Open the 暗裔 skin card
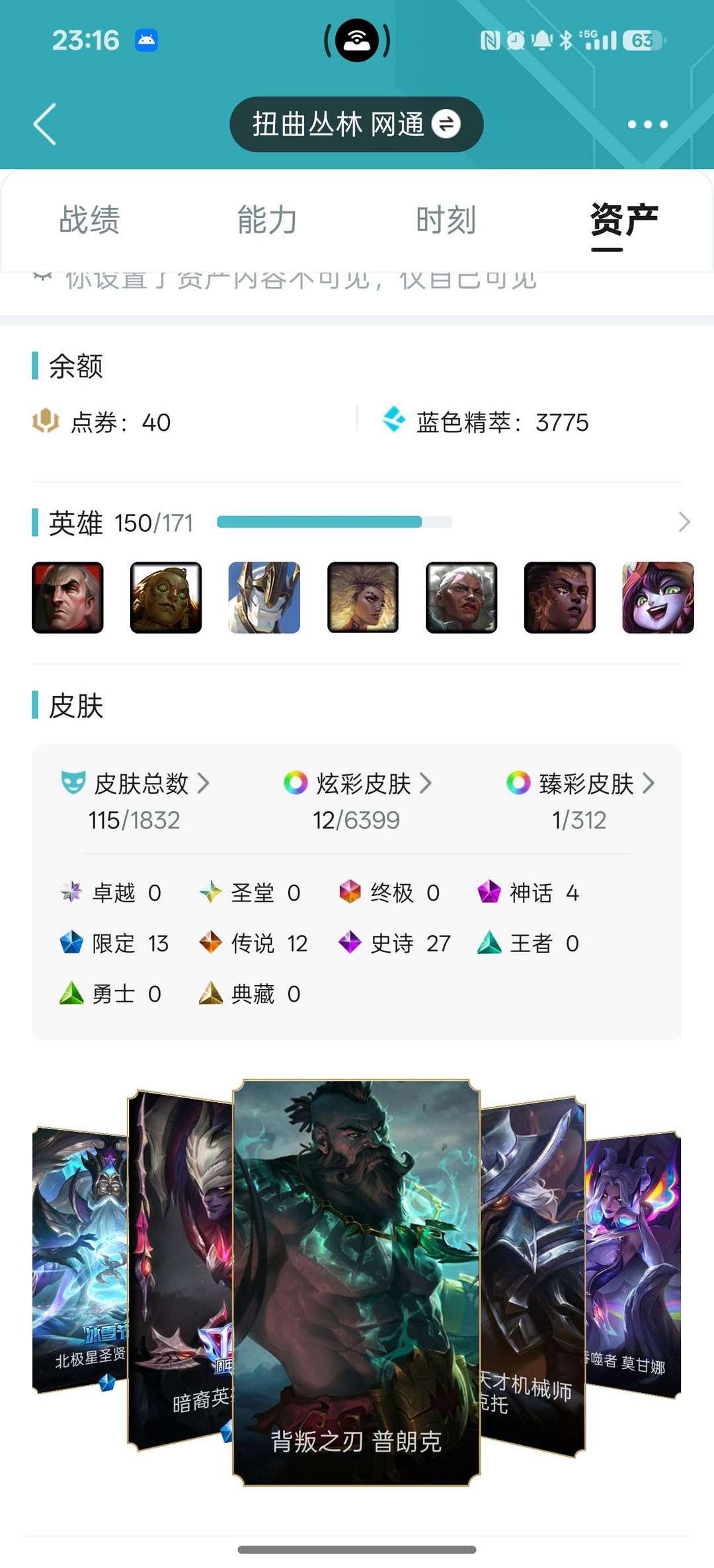The image size is (714, 1568). [x=180, y=1269]
